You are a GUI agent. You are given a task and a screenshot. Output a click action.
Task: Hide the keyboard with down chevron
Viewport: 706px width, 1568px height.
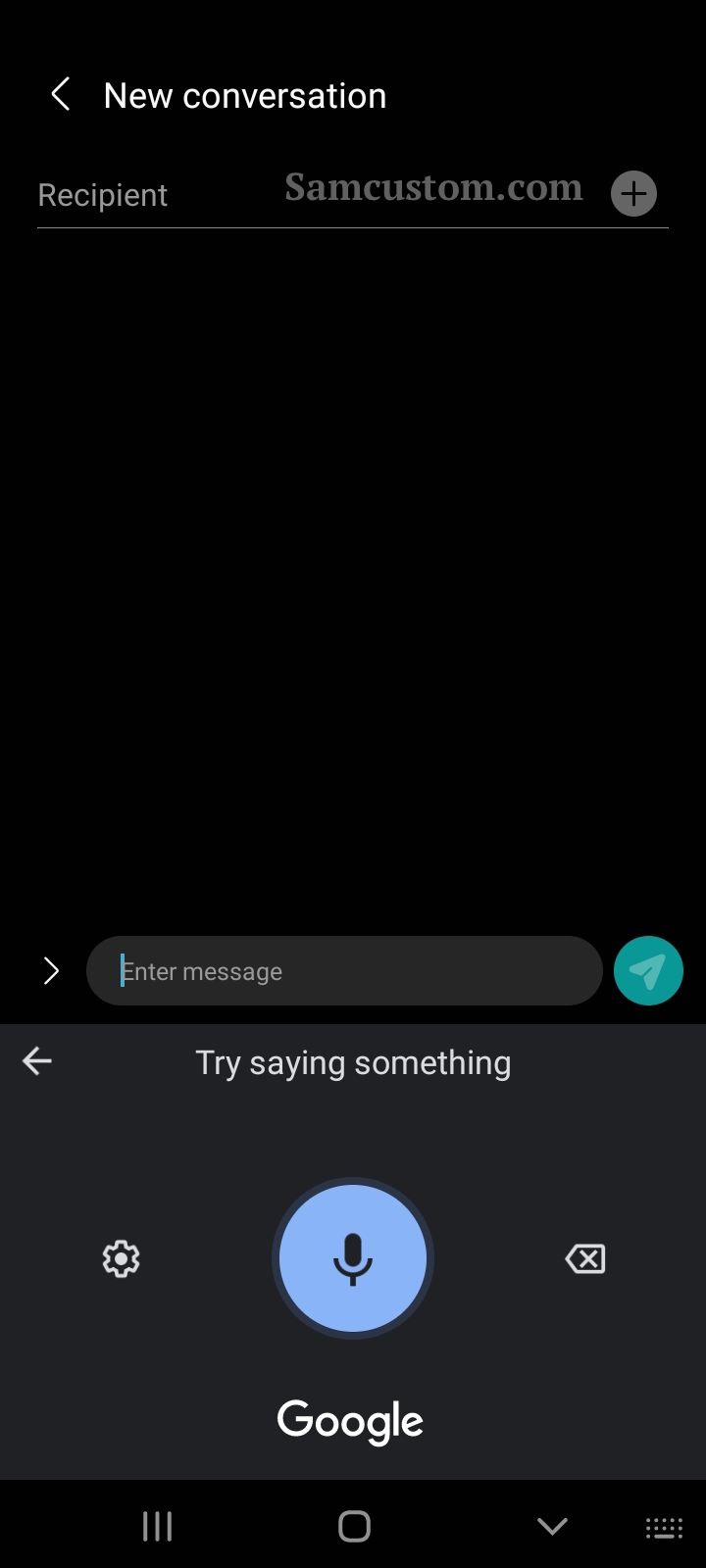tap(552, 1526)
